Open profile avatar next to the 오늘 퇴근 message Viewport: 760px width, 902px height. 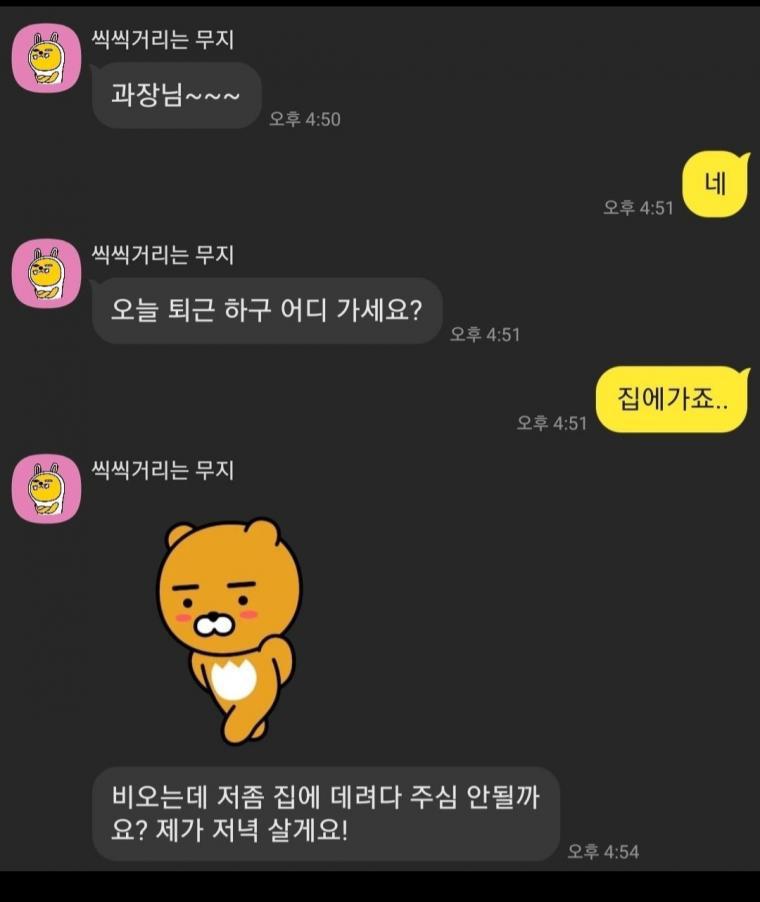pyautogui.click(x=46, y=273)
